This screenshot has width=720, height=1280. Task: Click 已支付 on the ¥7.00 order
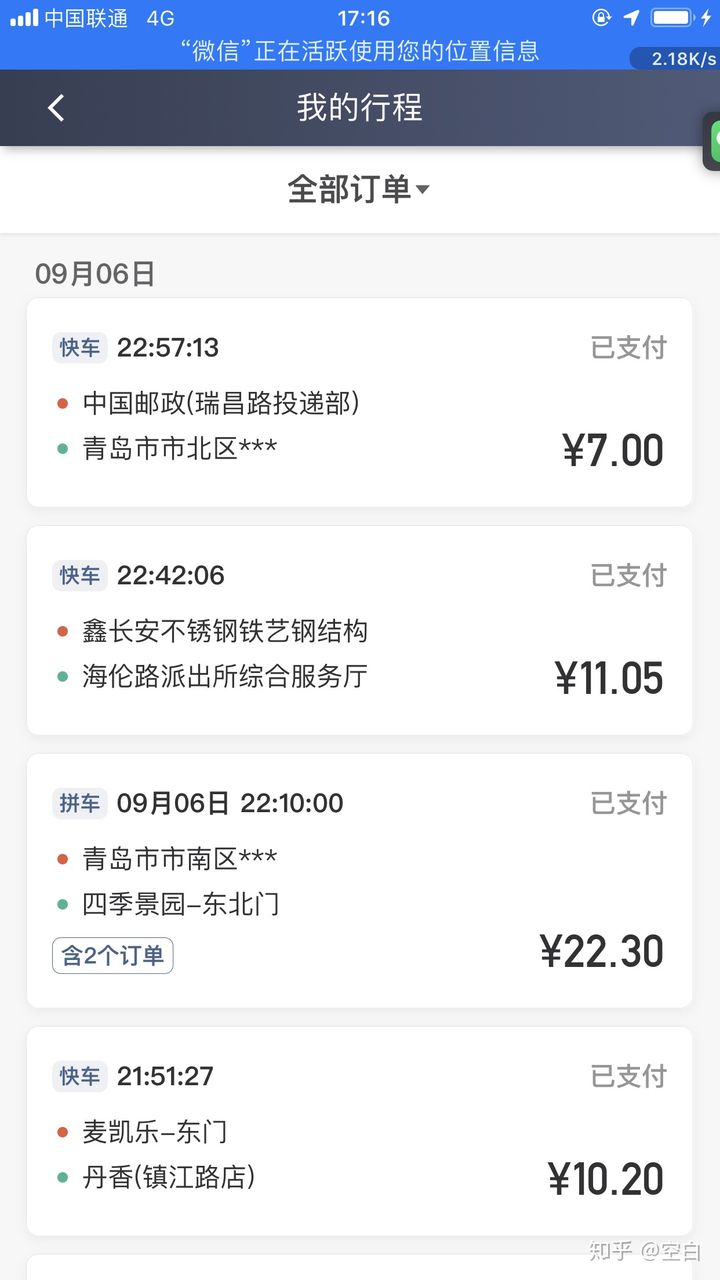(x=628, y=347)
